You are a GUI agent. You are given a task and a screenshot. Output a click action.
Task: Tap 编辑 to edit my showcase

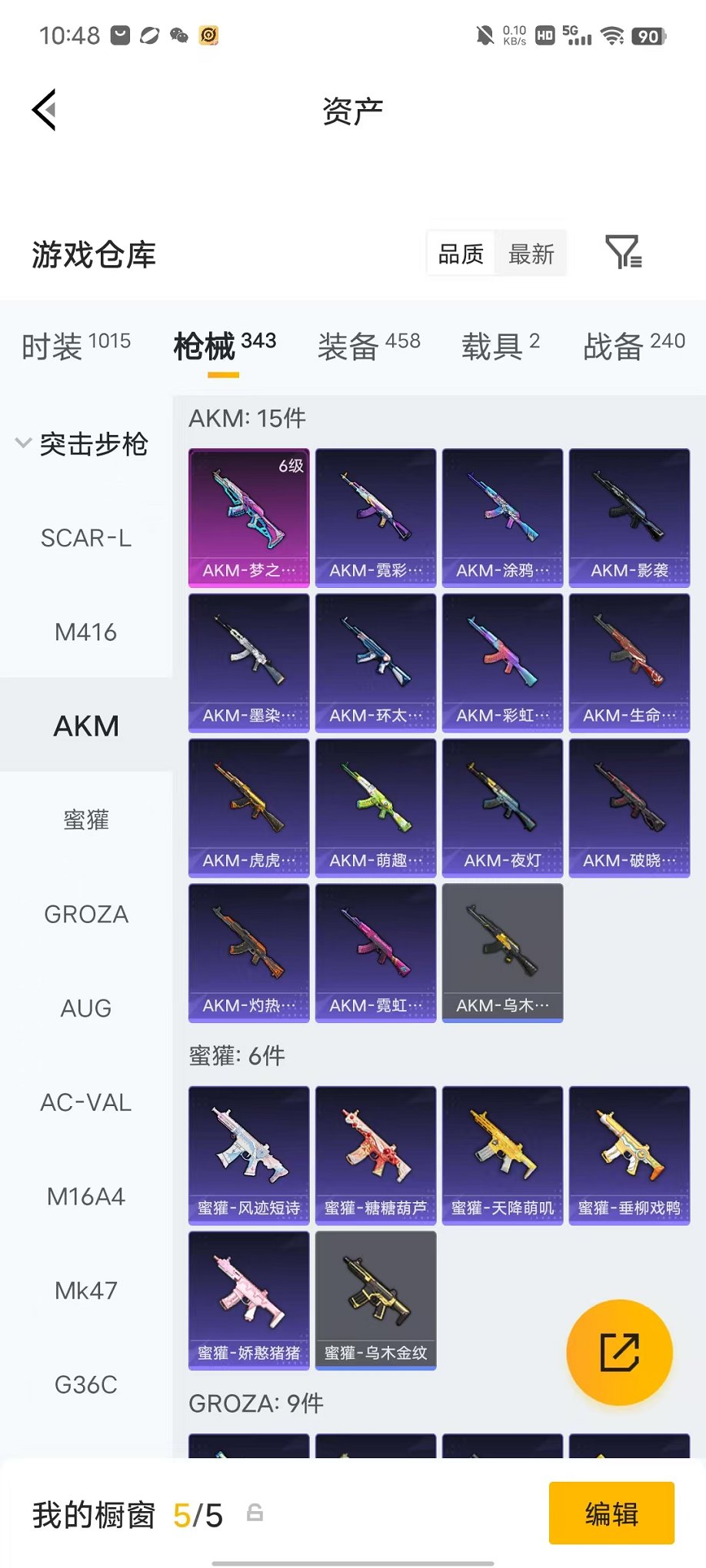point(611,1513)
